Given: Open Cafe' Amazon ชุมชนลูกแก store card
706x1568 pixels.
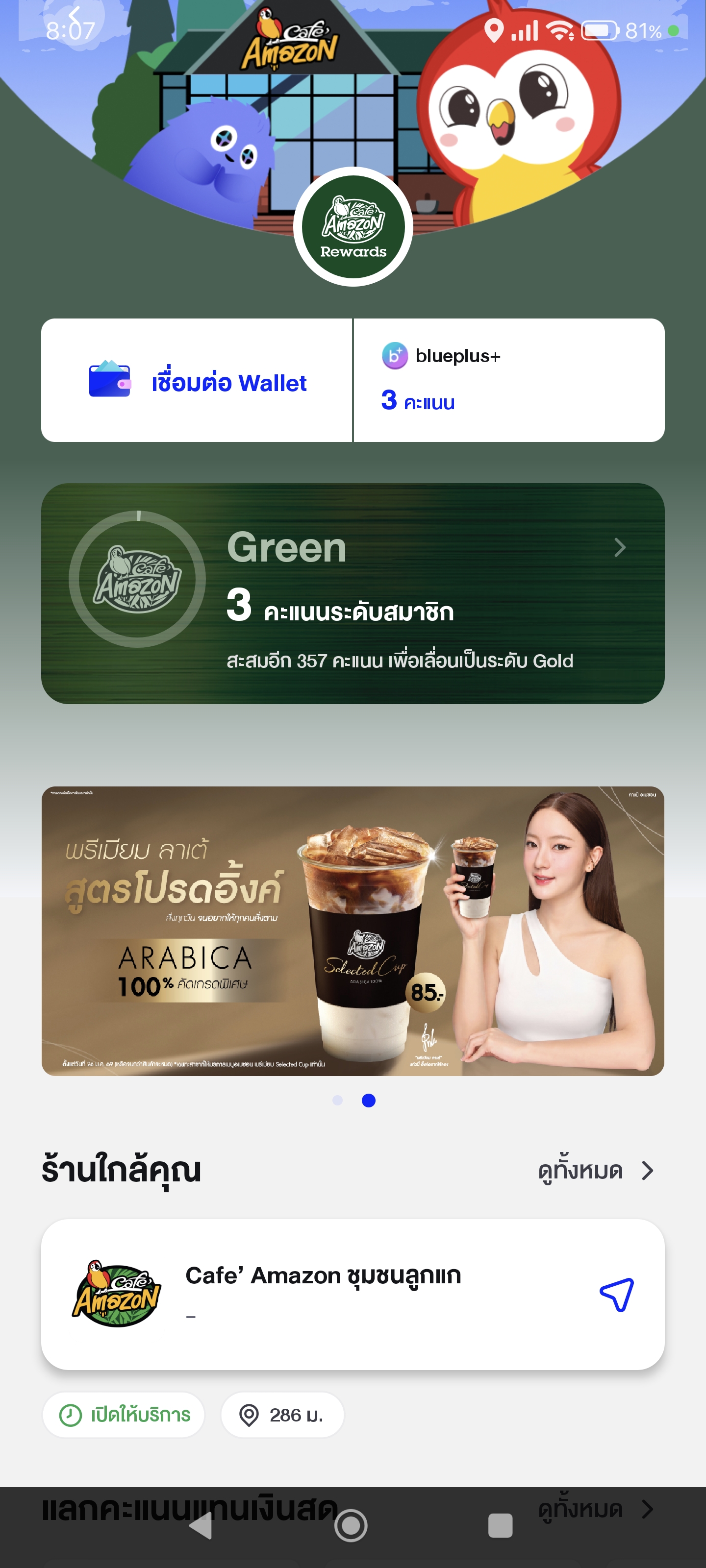Looking at the screenshot, I should point(323,1293).
